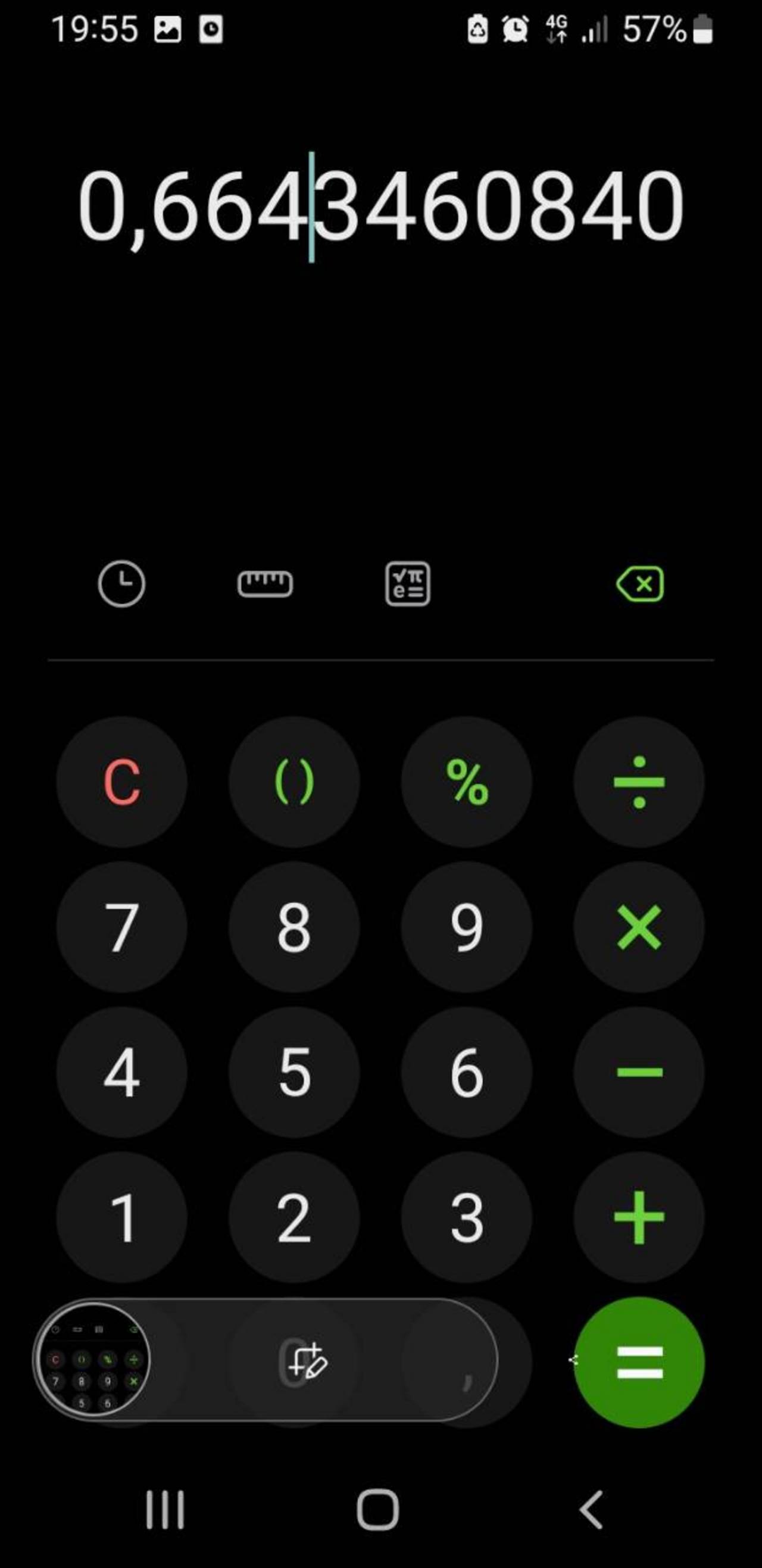
Task: Select the multiplication operator
Action: [639, 927]
